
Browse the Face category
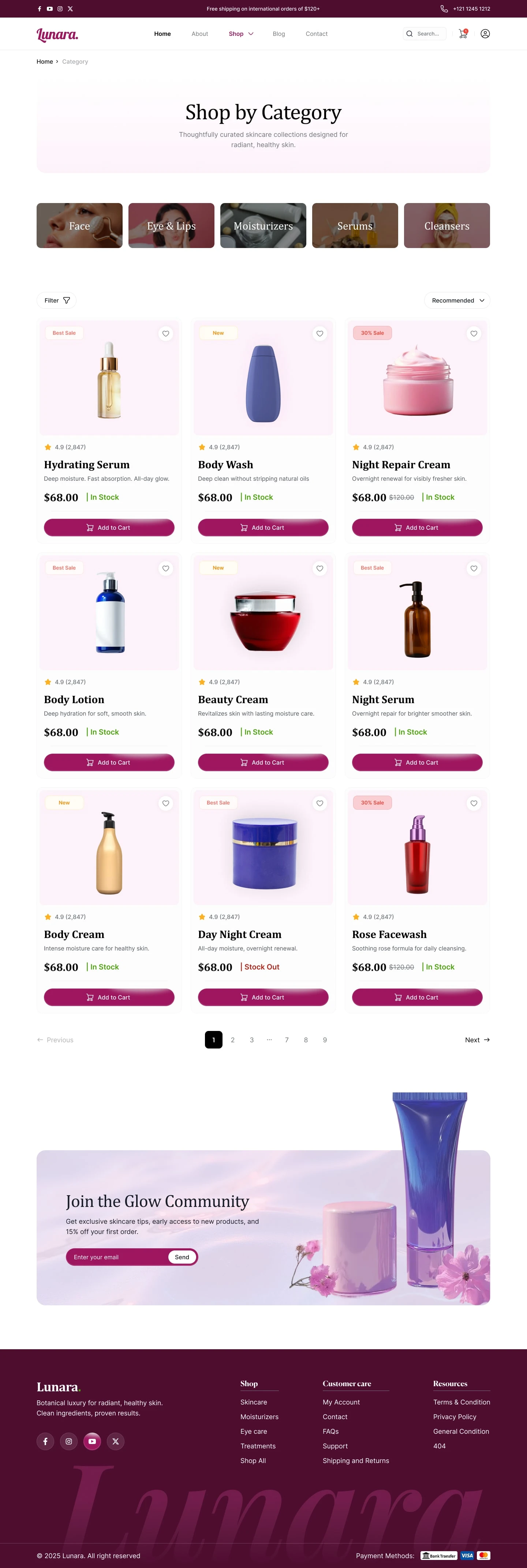(79, 226)
